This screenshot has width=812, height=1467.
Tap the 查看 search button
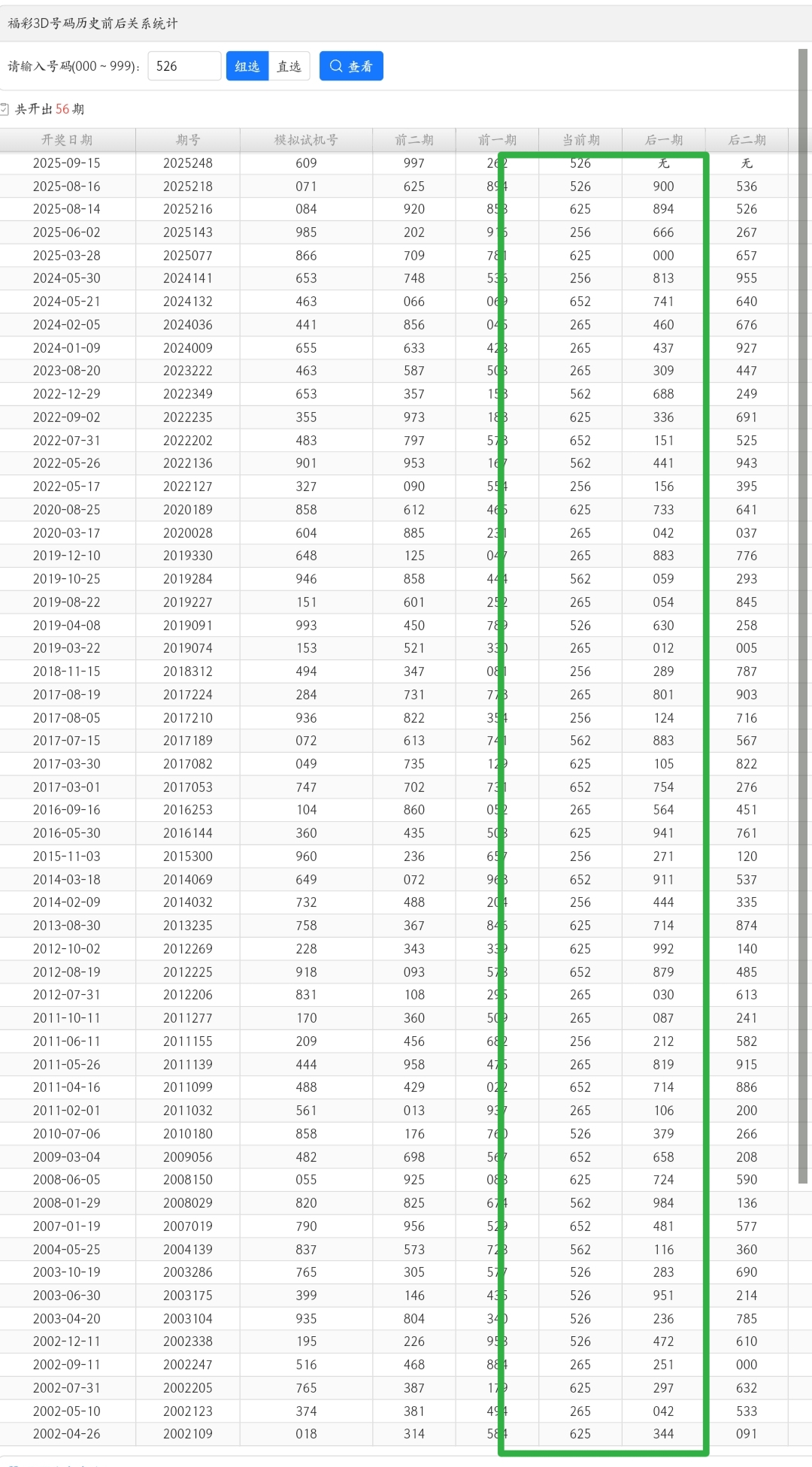tap(351, 66)
